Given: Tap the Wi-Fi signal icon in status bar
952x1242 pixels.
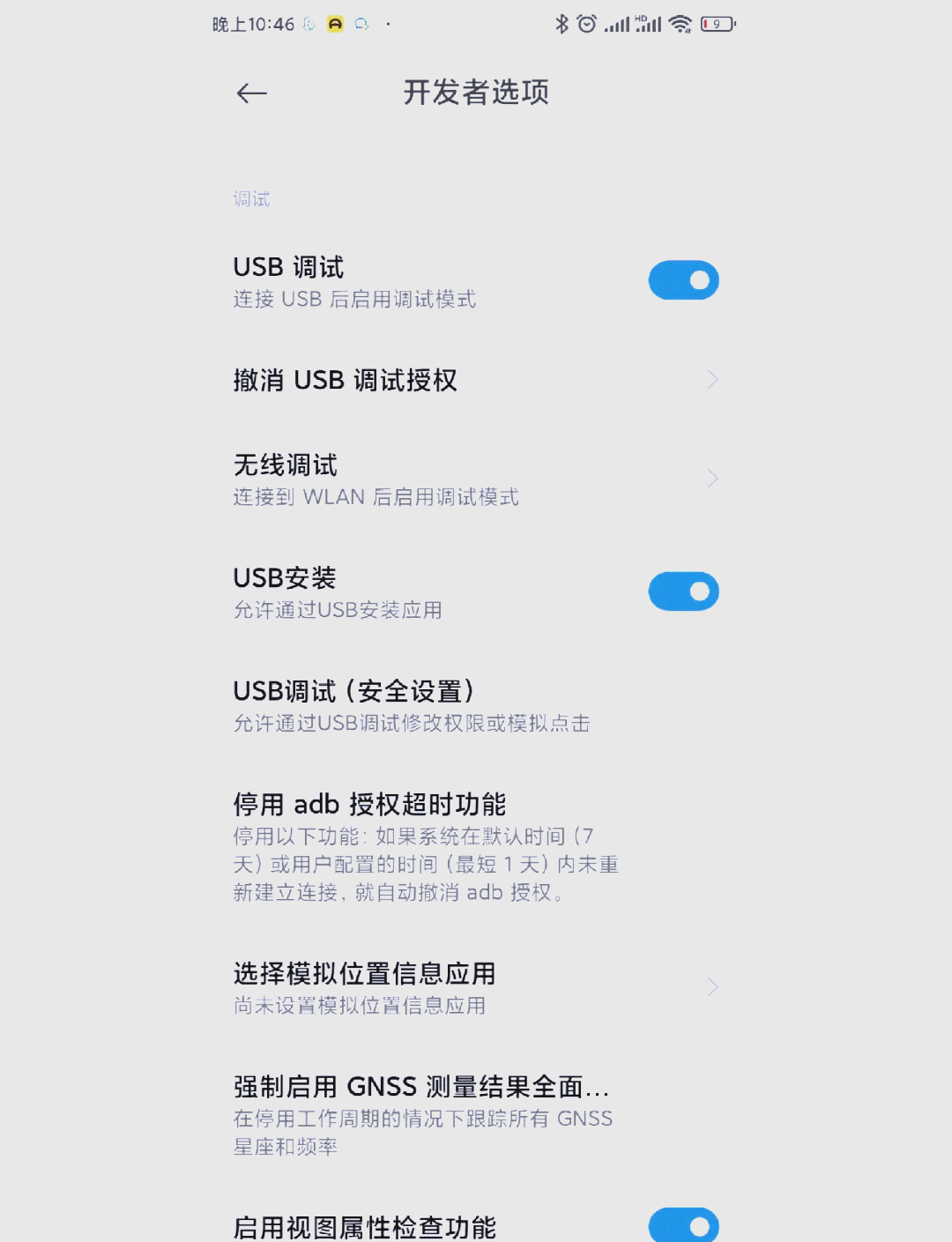Looking at the screenshot, I should (x=681, y=24).
